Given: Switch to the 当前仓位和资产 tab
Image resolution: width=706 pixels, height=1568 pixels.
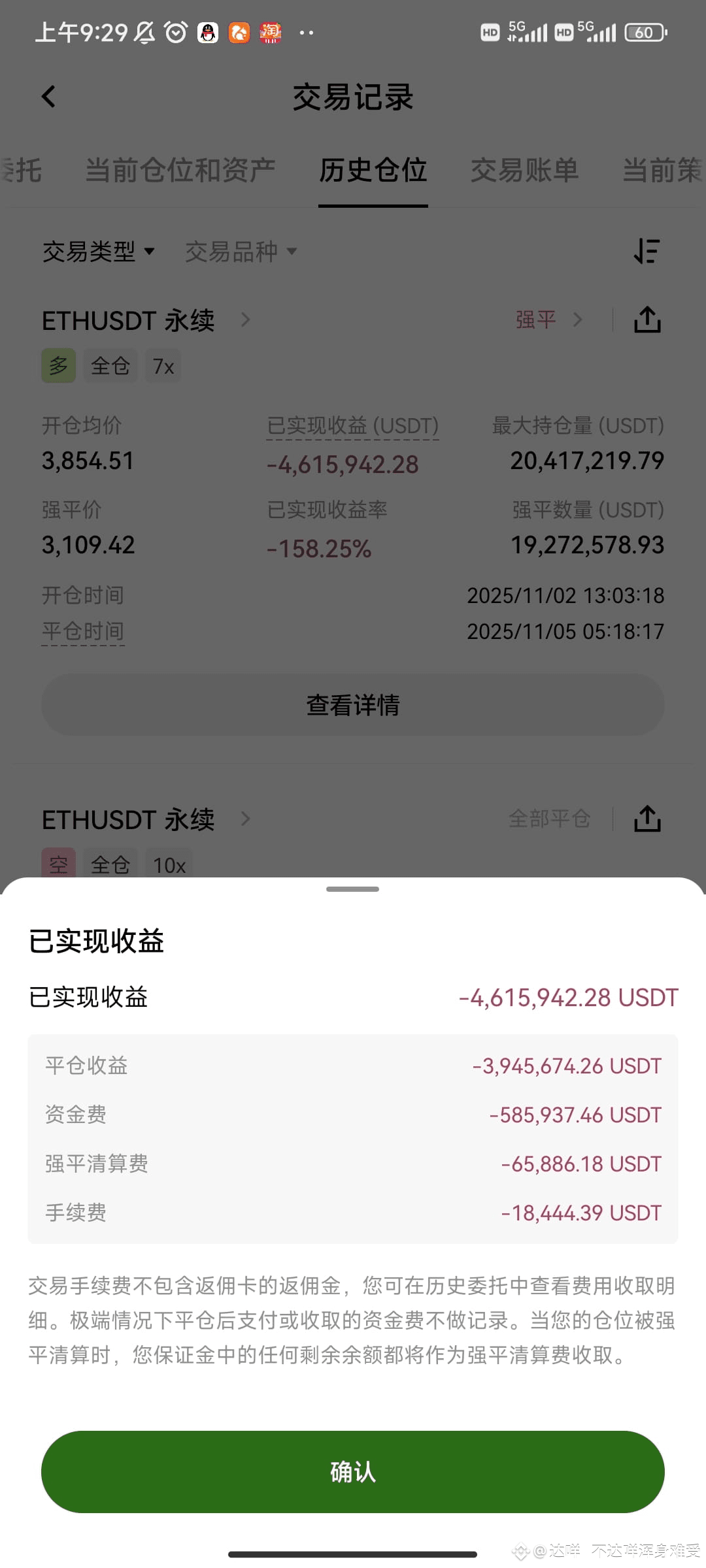Looking at the screenshot, I should click(180, 171).
